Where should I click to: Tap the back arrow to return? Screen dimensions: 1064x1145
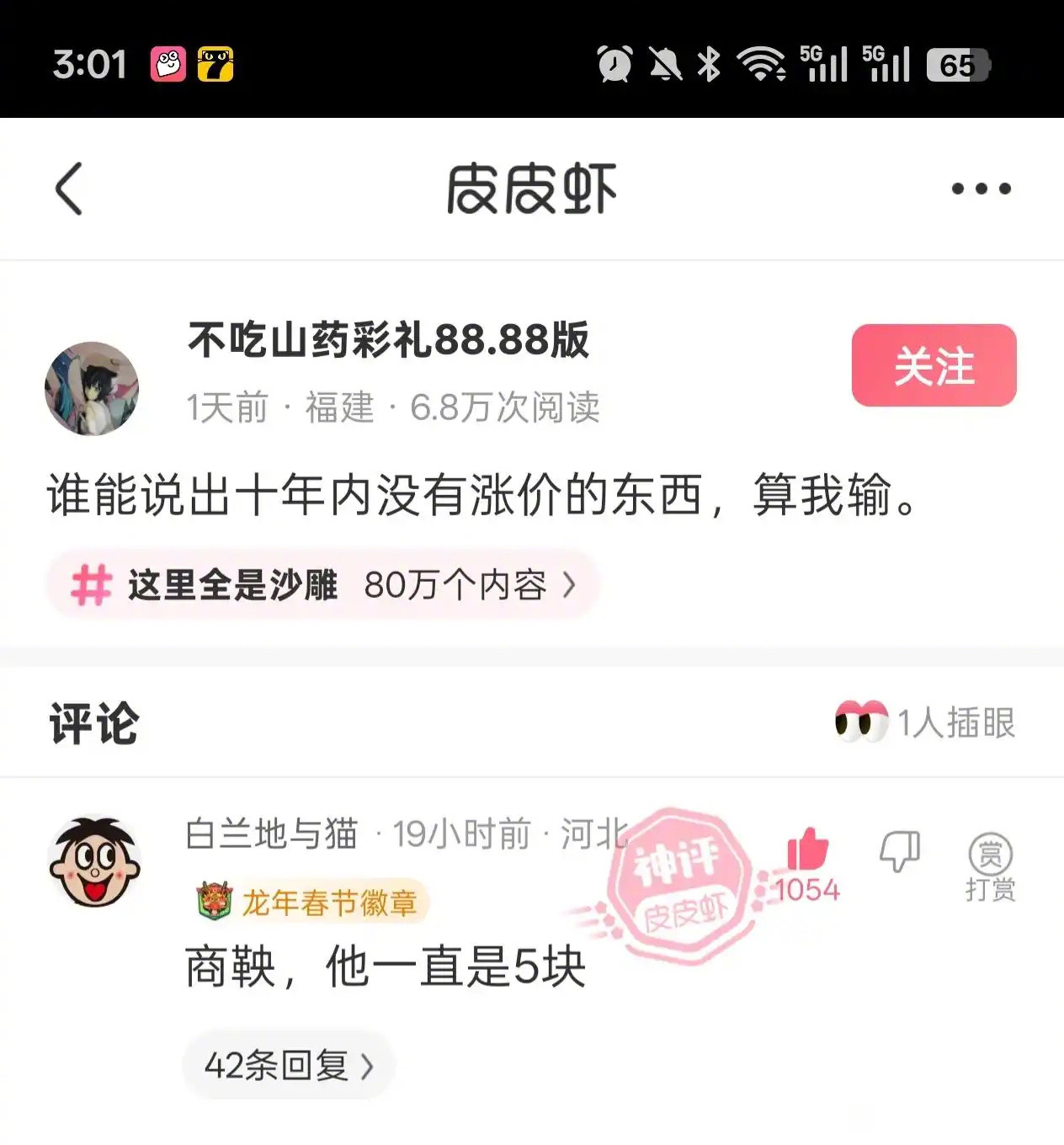pos(71,189)
